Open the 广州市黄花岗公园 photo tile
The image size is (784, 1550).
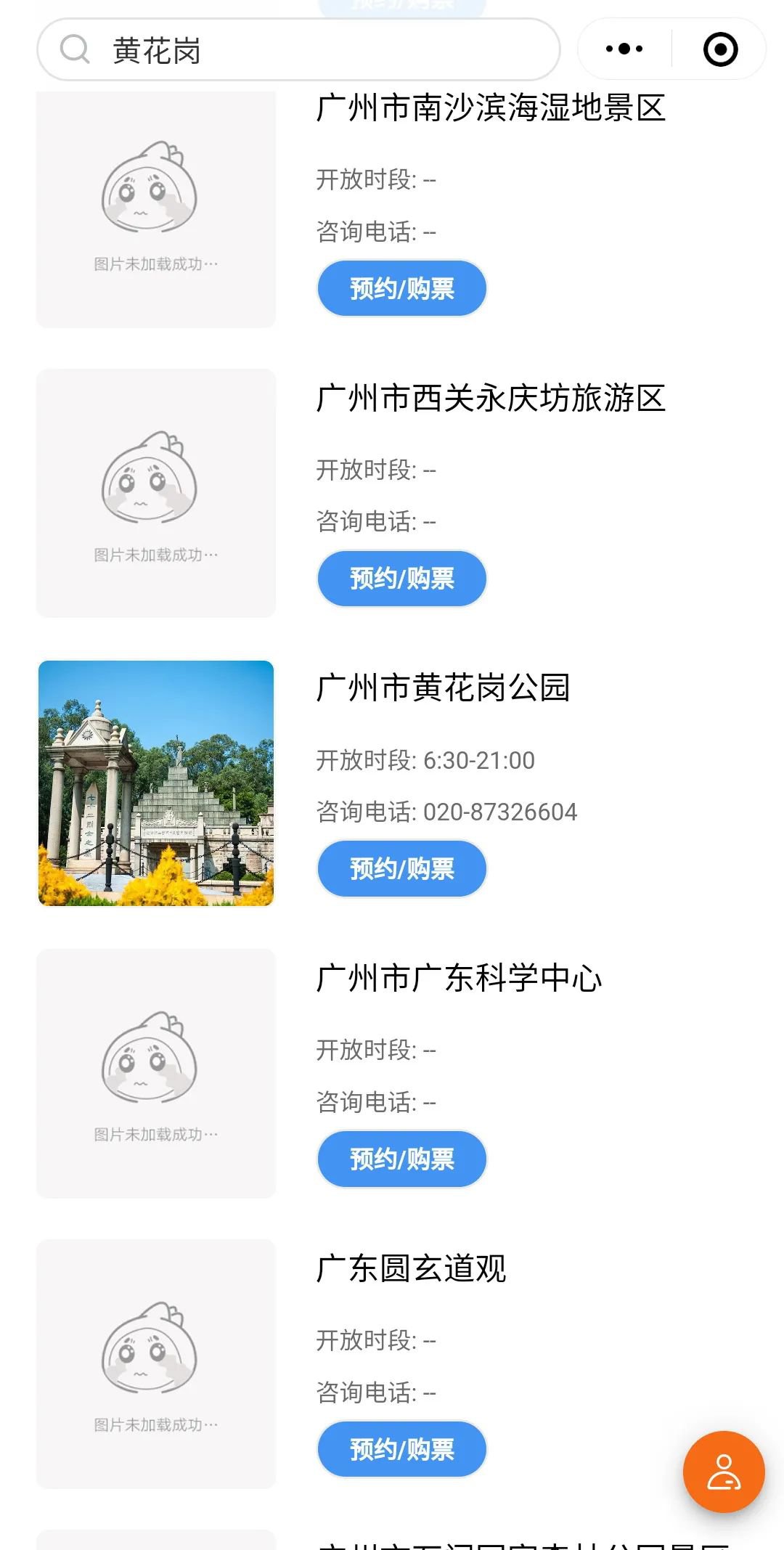click(156, 783)
